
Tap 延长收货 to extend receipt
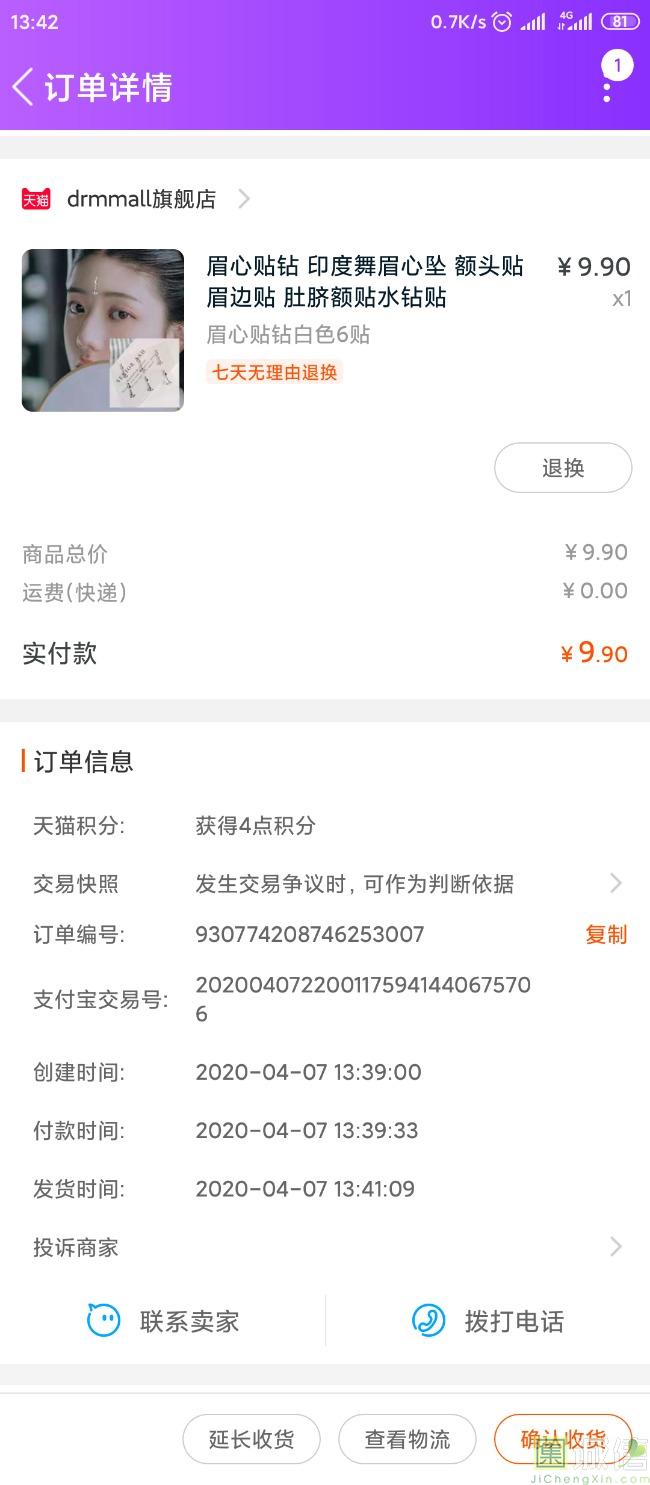click(251, 1439)
